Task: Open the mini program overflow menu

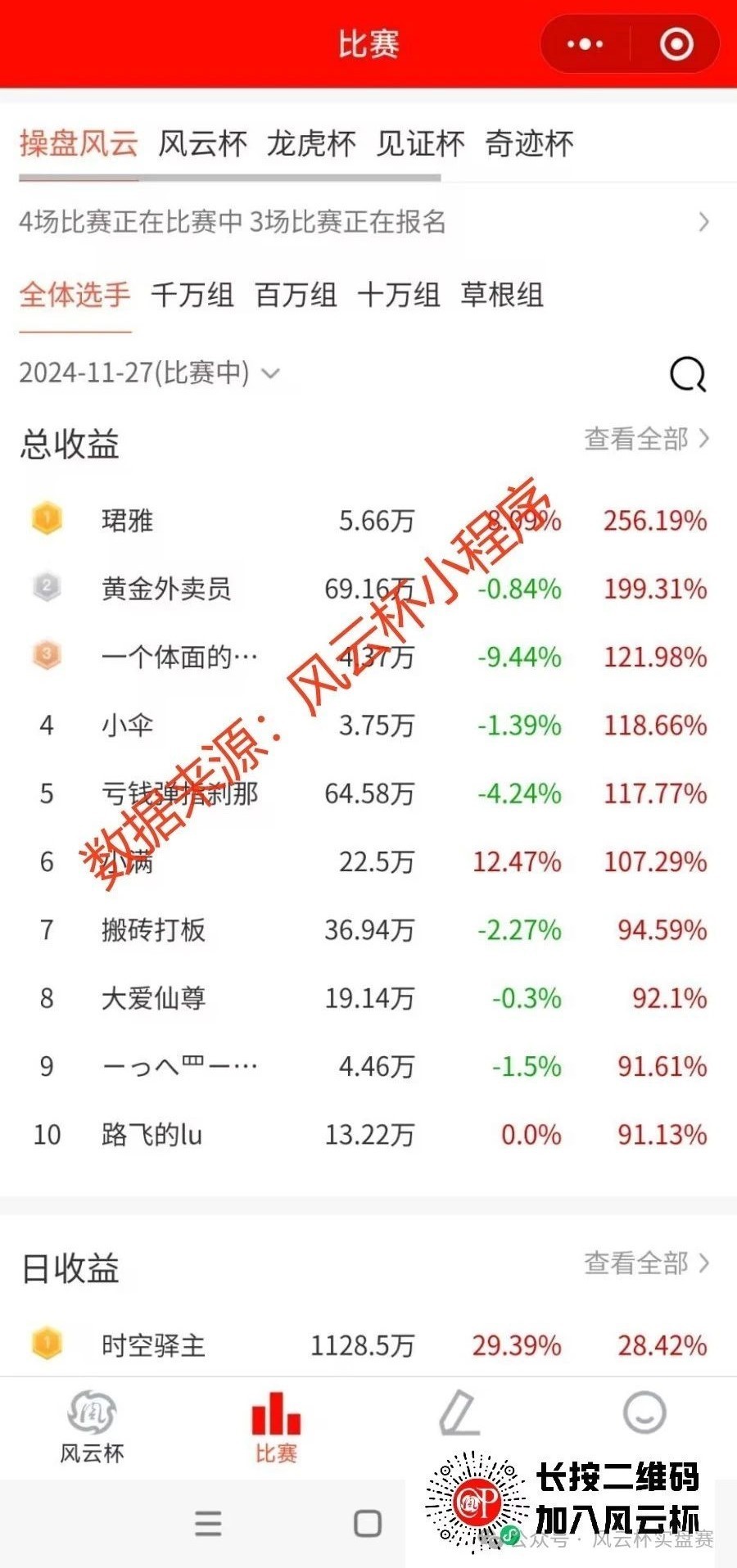Action: coord(585,44)
